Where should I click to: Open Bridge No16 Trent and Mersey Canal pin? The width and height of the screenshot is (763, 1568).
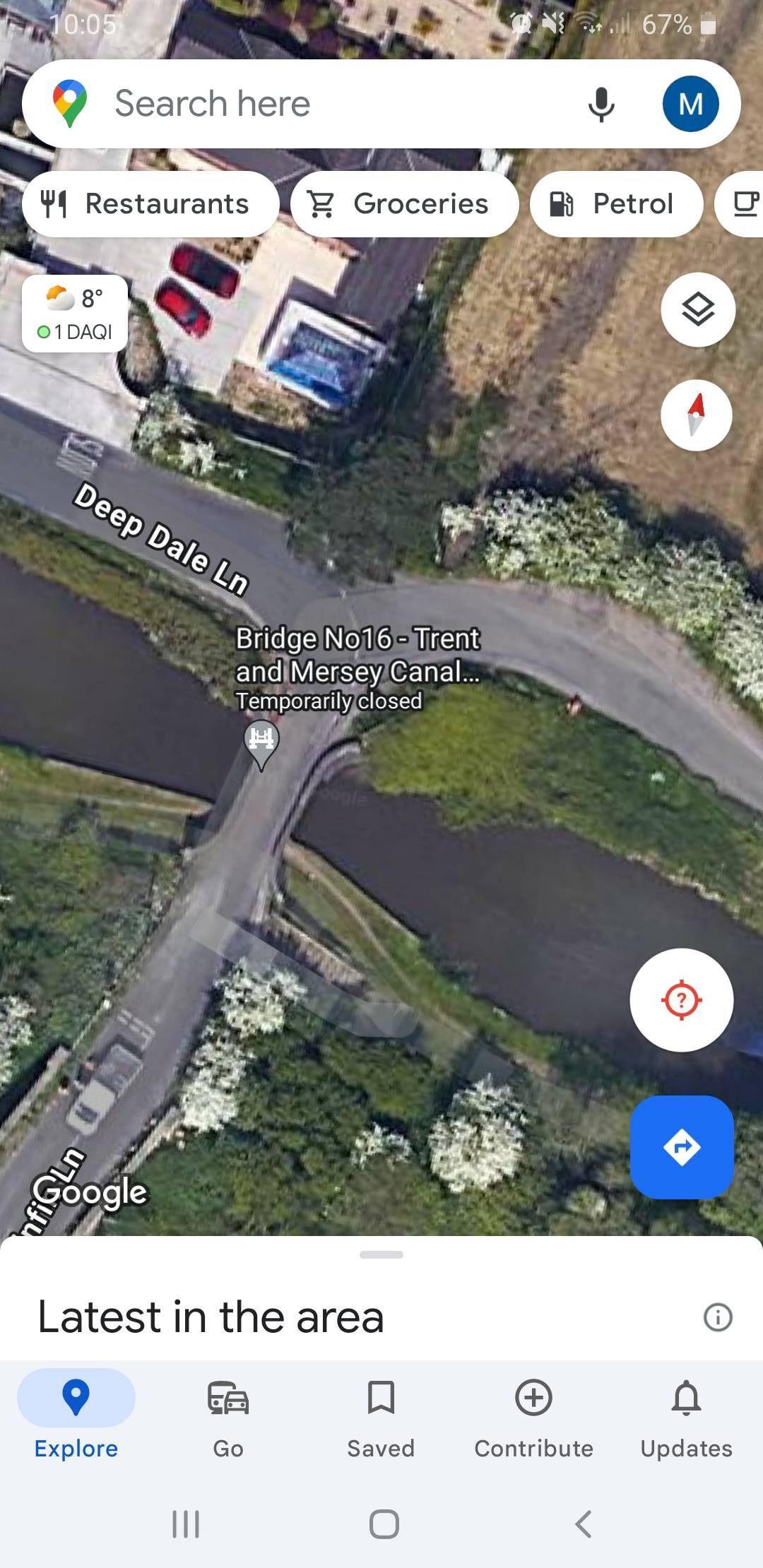(x=261, y=742)
